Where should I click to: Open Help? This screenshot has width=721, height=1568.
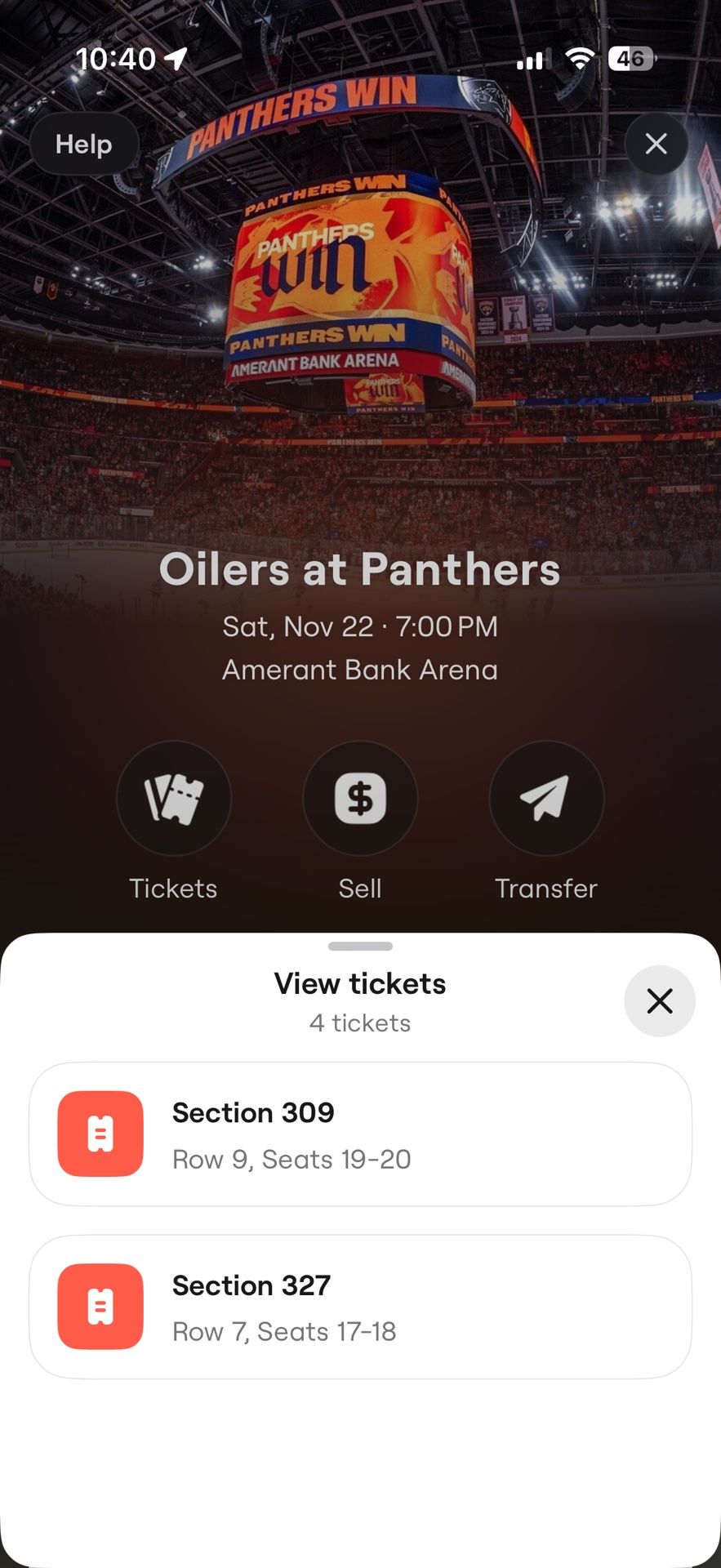[82, 144]
